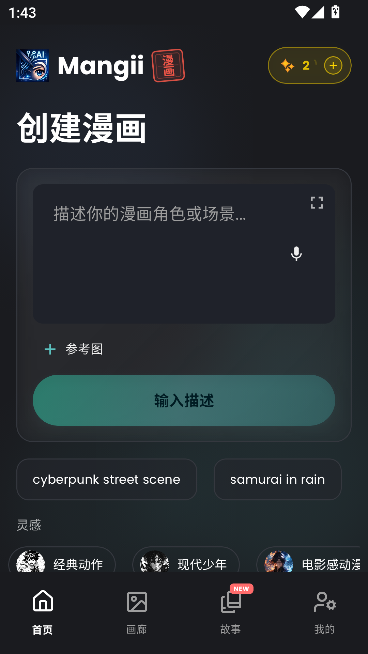Tap the manga description text field
Viewport: 368px width, 654px height.
184,254
